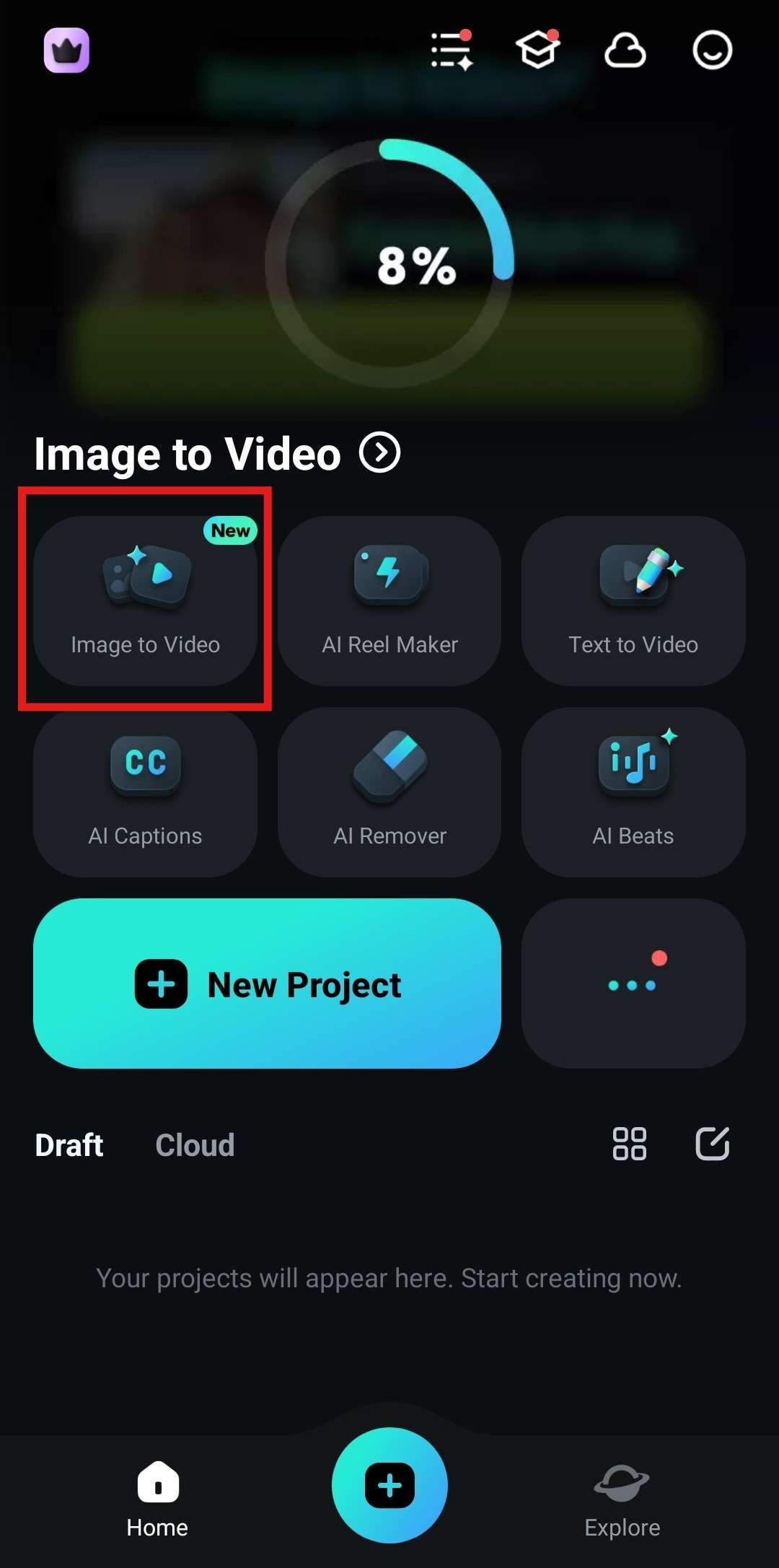Change draft layout with the grid icon
This screenshot has width=779, height=1568.
[x=629, y=1144]
